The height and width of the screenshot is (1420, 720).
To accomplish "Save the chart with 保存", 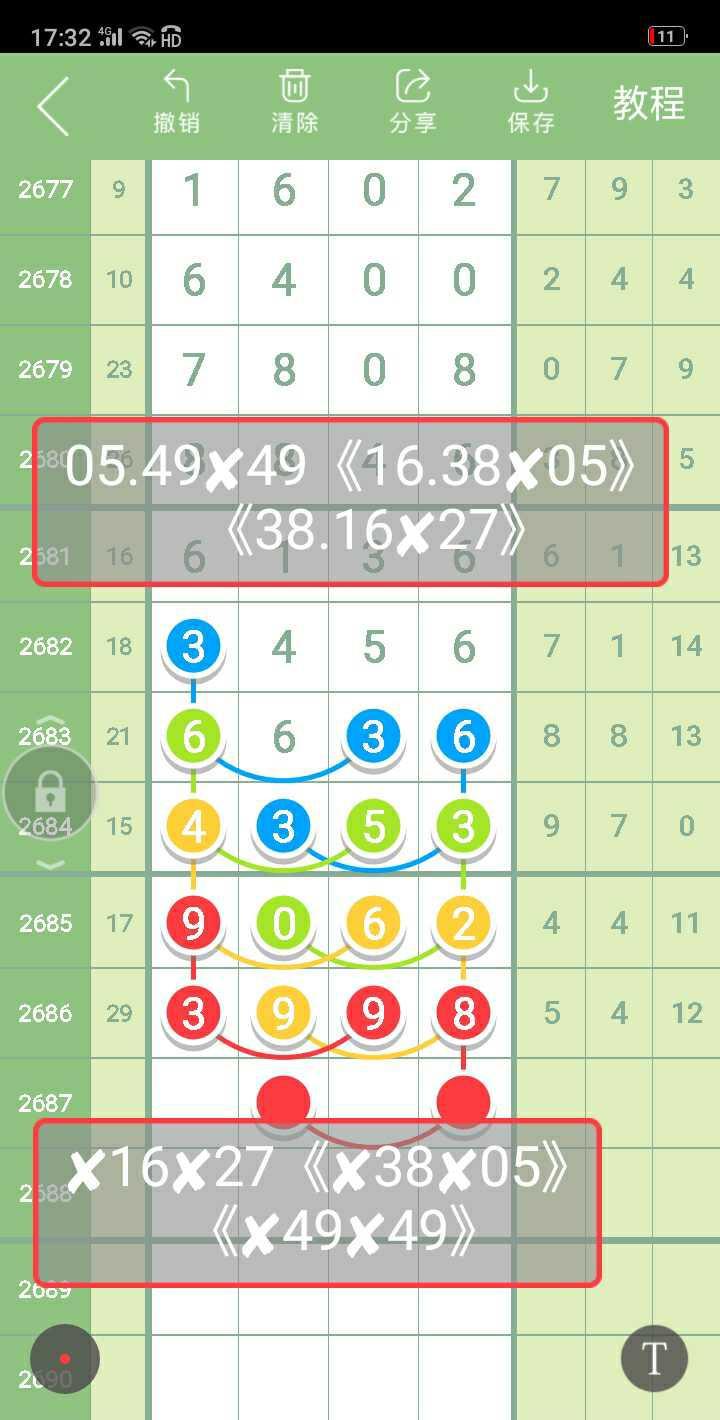I will [x=530, y=102].
